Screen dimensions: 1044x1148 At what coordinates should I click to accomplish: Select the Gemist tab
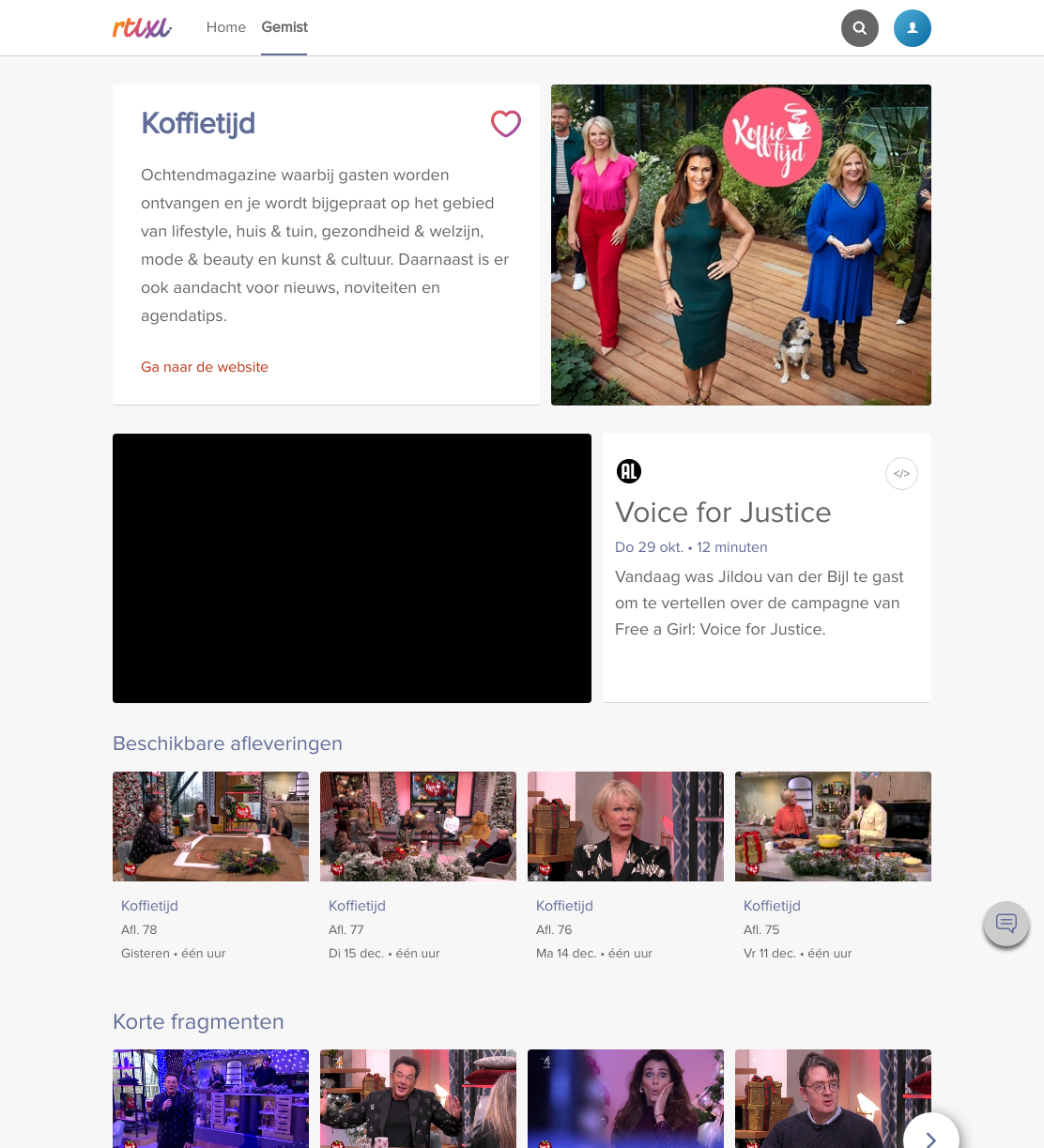point(284,27)
